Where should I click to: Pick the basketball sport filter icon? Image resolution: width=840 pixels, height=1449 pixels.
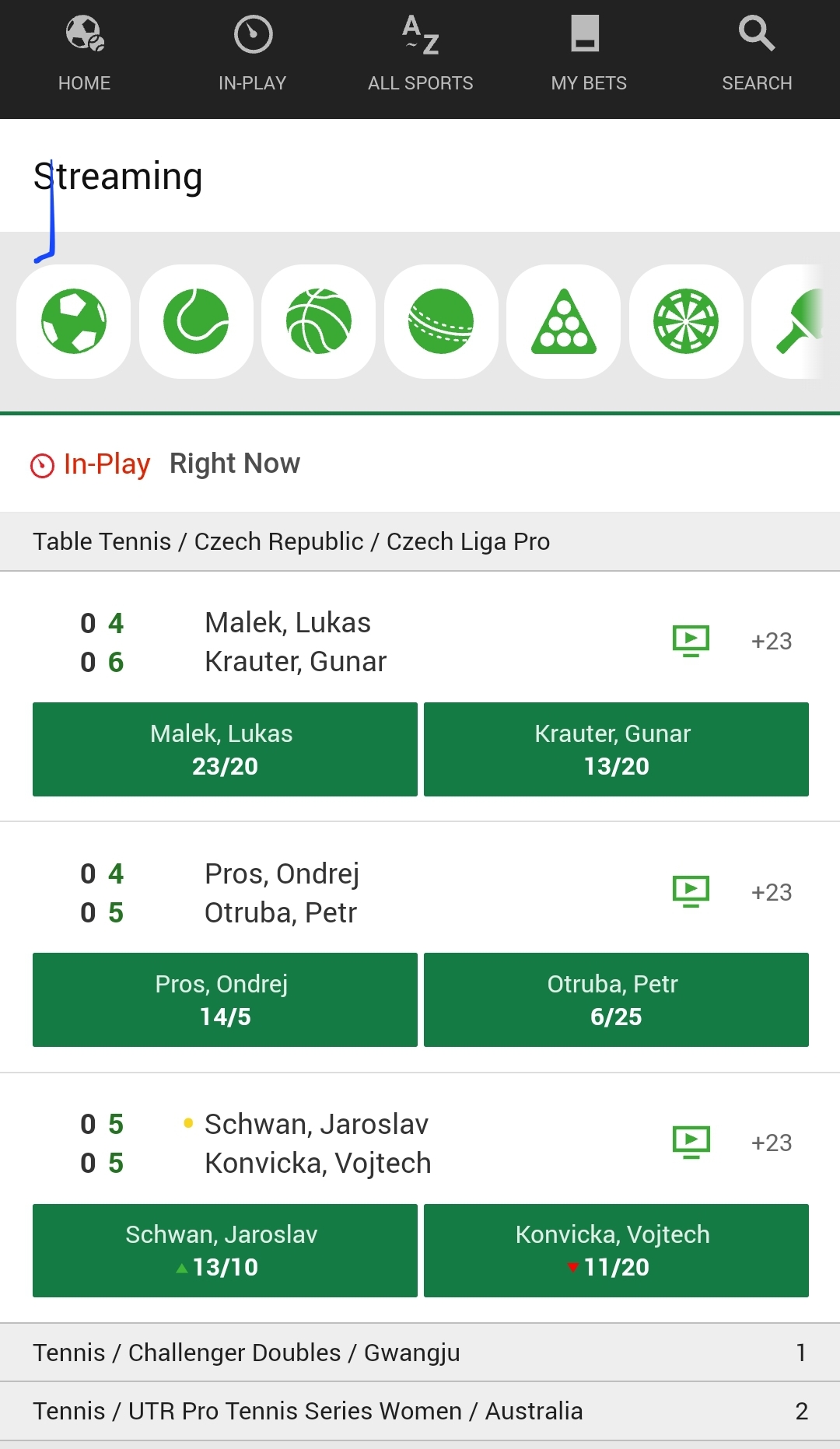tap(317, 320)
